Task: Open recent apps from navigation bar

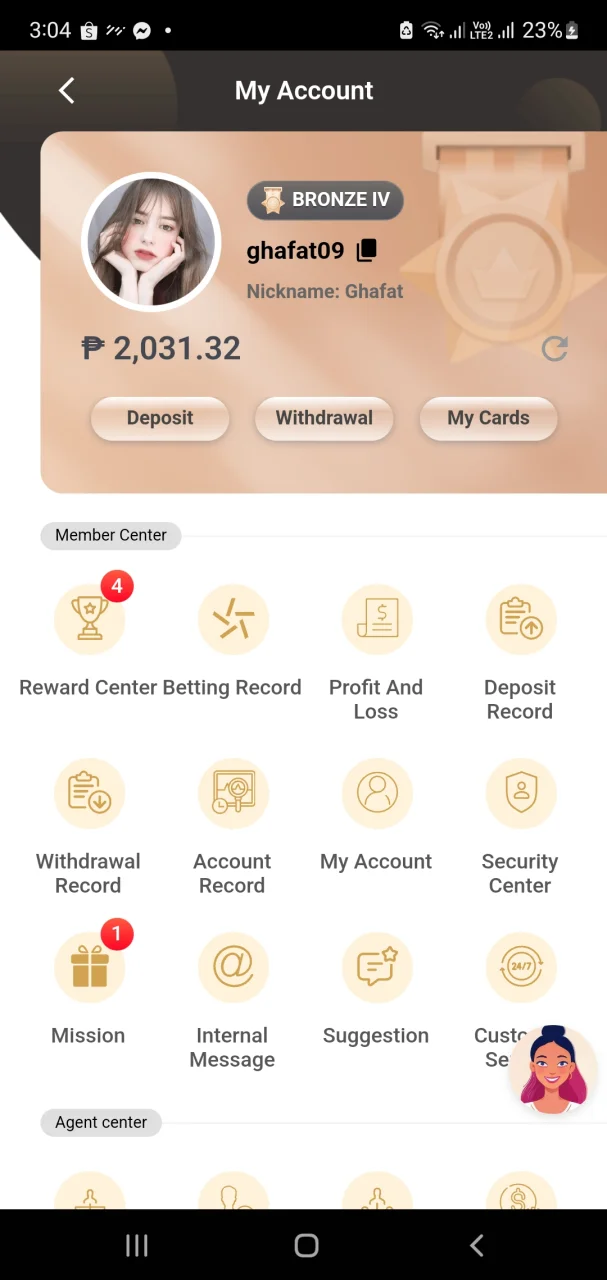Action: pos(136,1245)
